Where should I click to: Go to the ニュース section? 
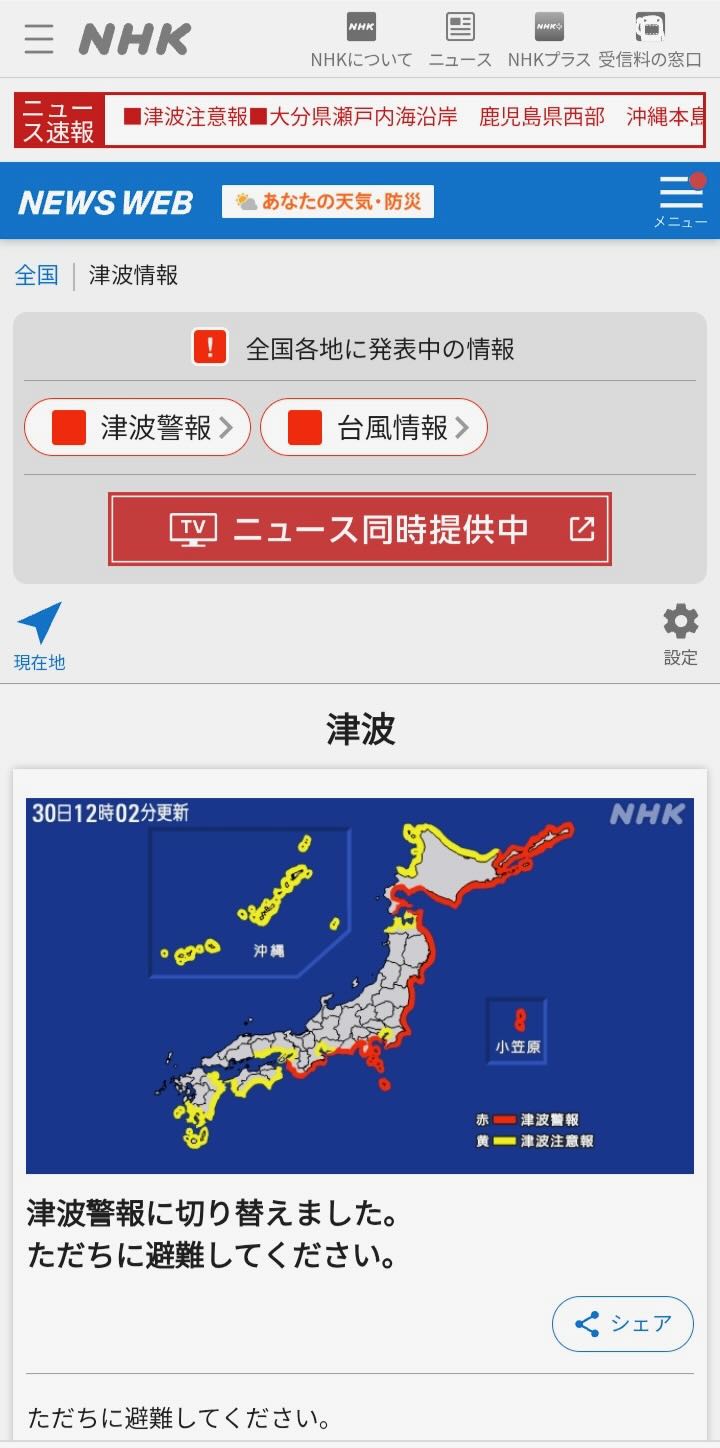[x=460, y=41]
